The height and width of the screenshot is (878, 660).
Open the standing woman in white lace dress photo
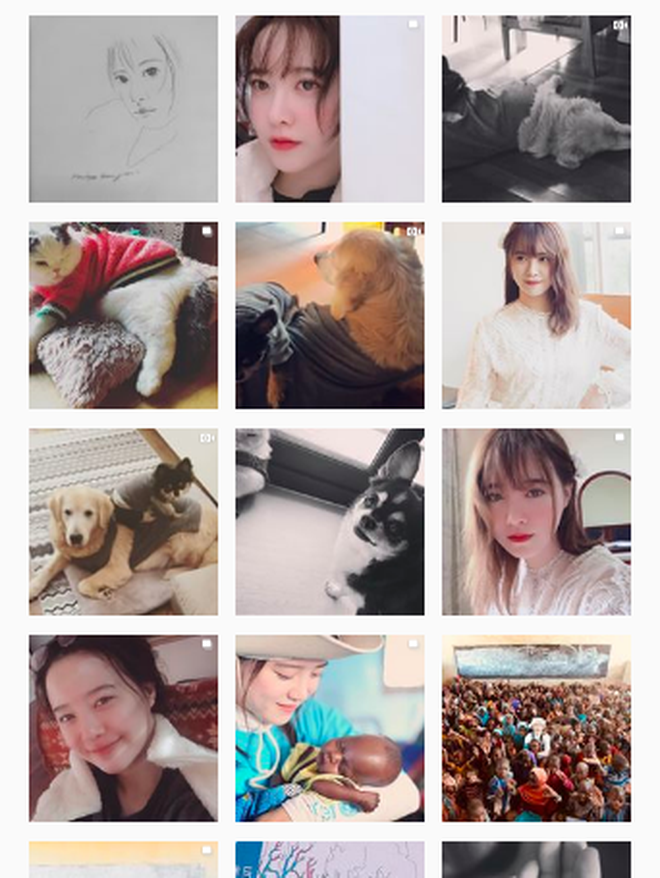536,315
